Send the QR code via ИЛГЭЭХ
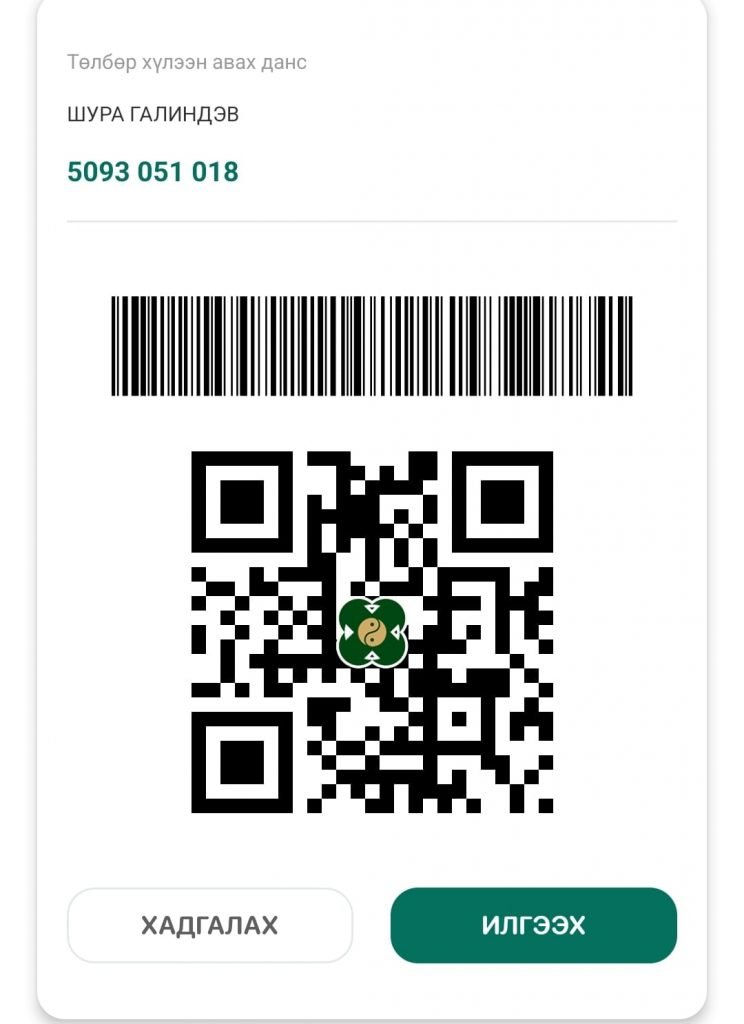Image resolution: width=744 pixels, height=1024 pixels. [533, 925]
